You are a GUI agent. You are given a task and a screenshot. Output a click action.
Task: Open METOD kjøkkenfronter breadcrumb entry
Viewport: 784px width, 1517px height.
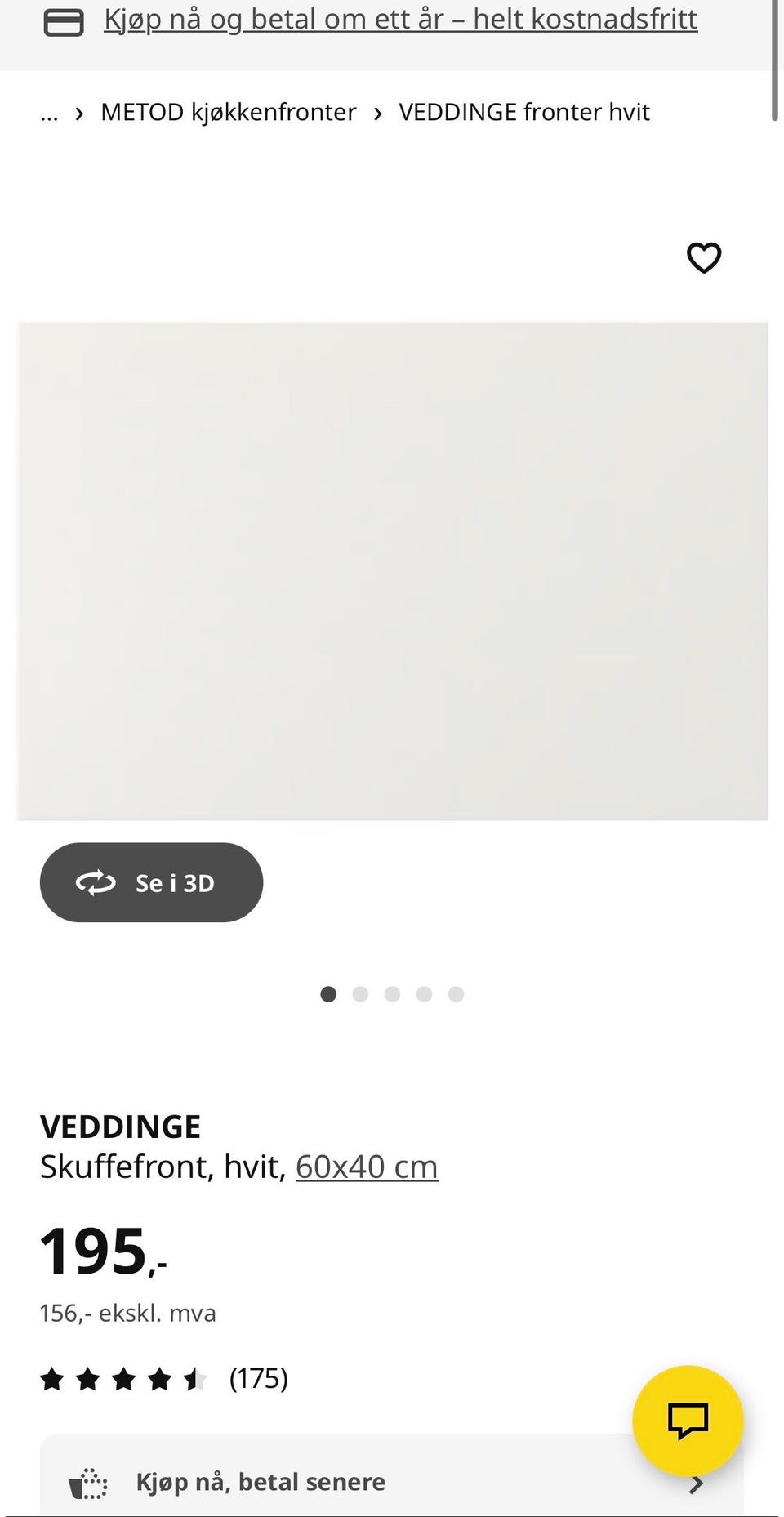pyautogui.click(x=229, y=112)
